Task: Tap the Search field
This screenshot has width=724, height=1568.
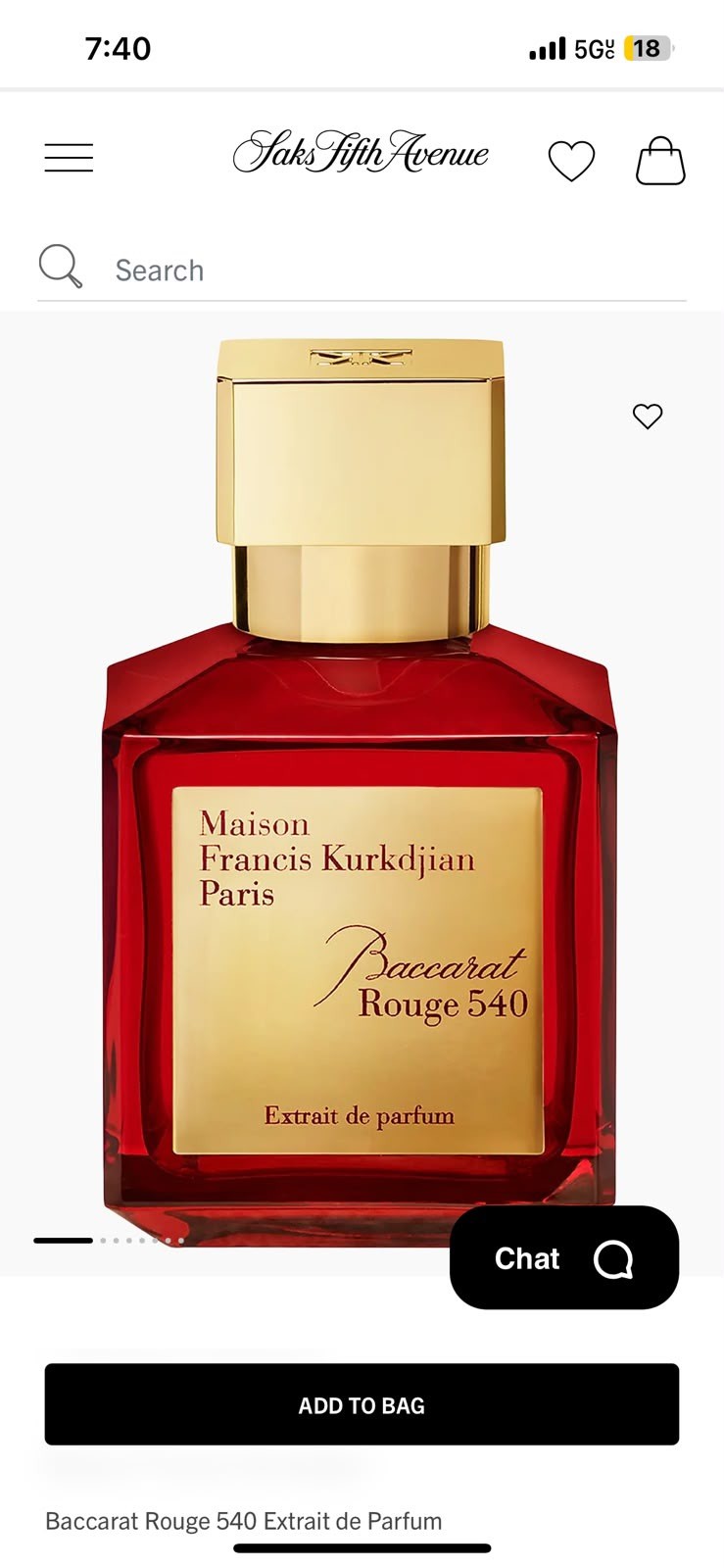Action: [x=362, y=269]
